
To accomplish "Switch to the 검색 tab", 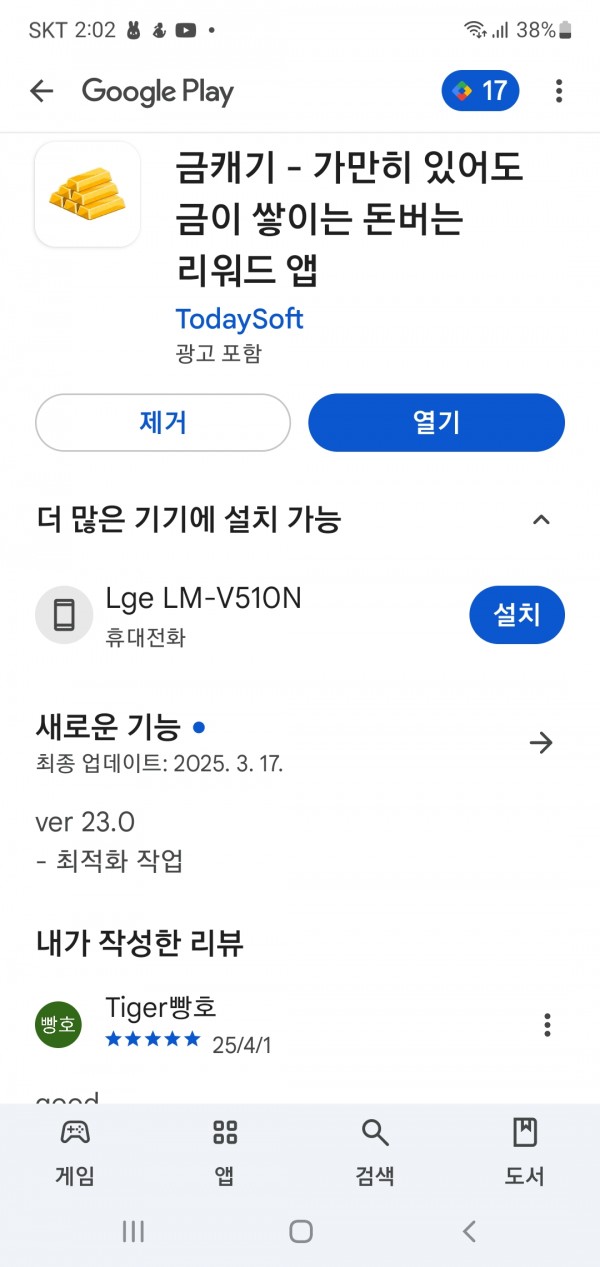I will point(375,1152).
